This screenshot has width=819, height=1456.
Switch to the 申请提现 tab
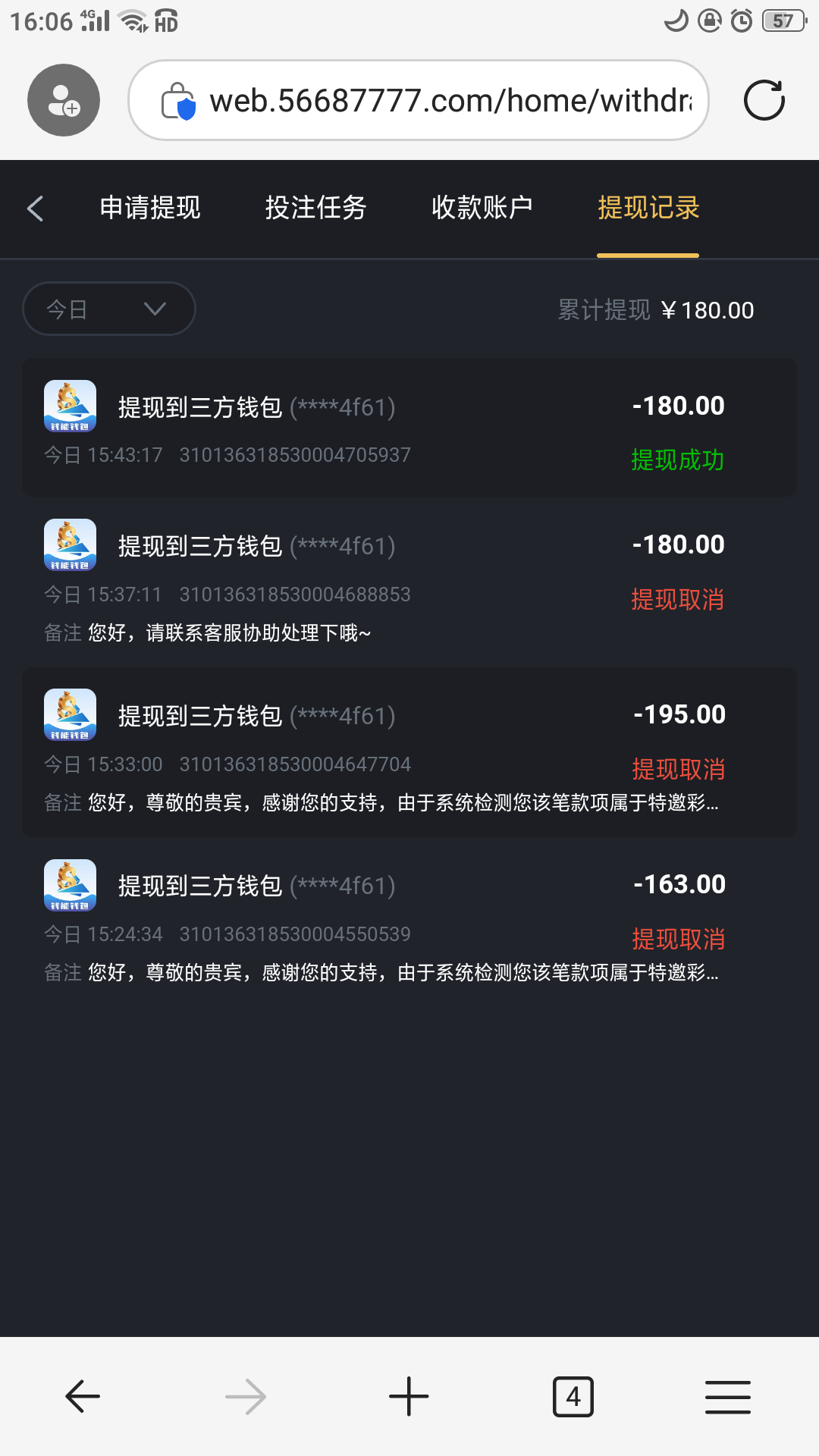150,208
